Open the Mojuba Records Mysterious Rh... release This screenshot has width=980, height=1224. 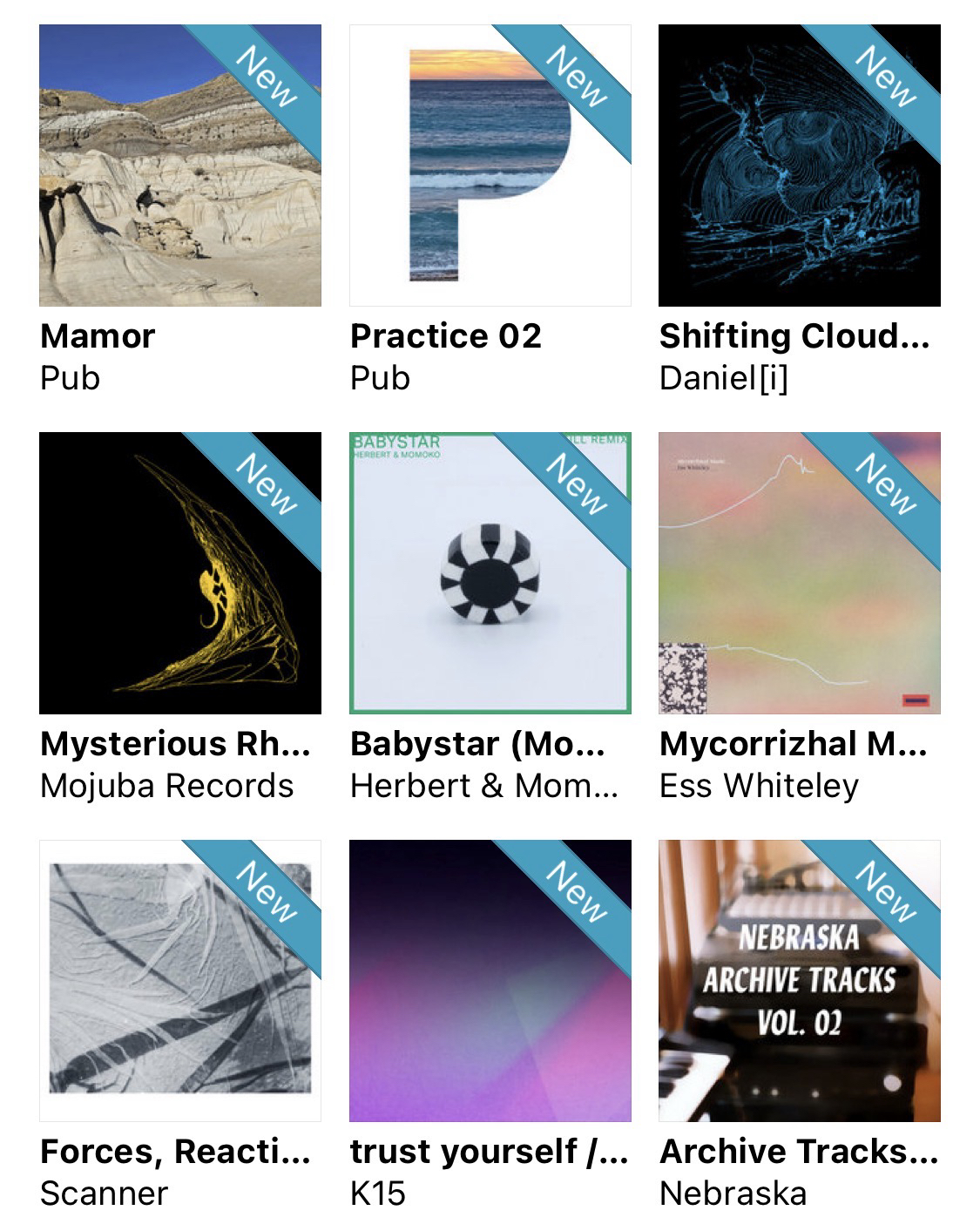(x=179, y=573)
